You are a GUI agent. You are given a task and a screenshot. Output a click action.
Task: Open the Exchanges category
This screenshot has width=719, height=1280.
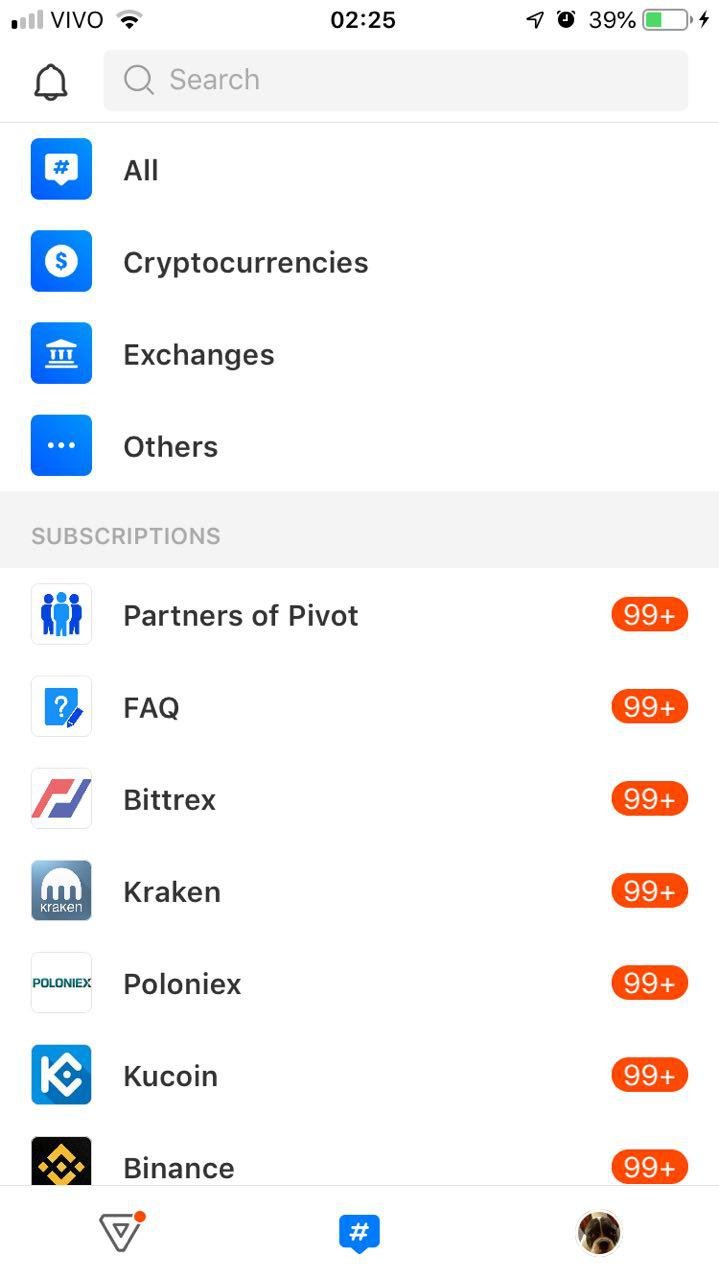(359, 354)
